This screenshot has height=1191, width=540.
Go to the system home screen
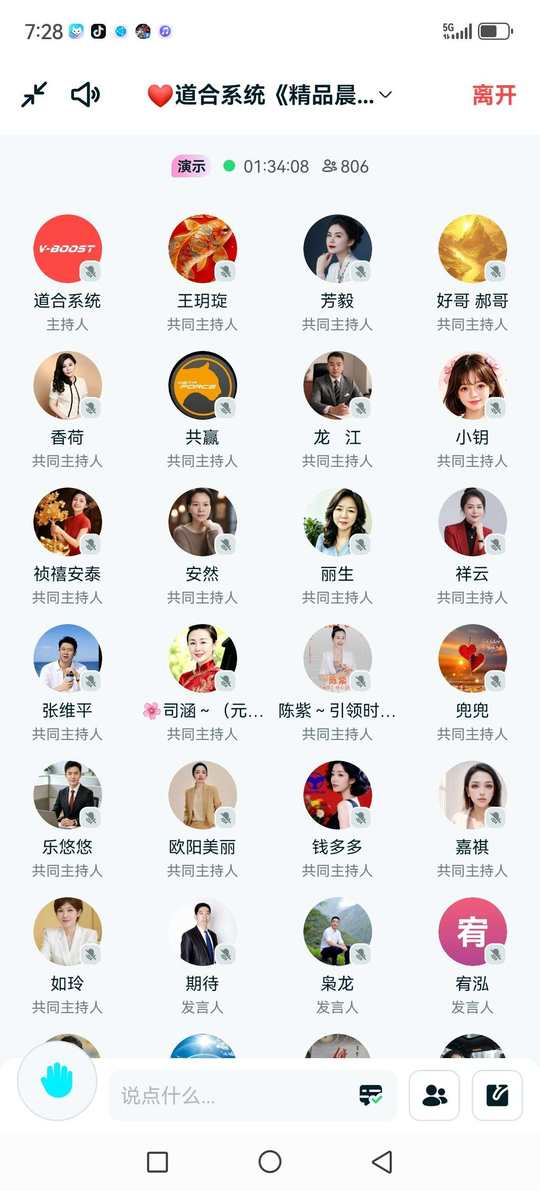click(x=270, y=1161)
